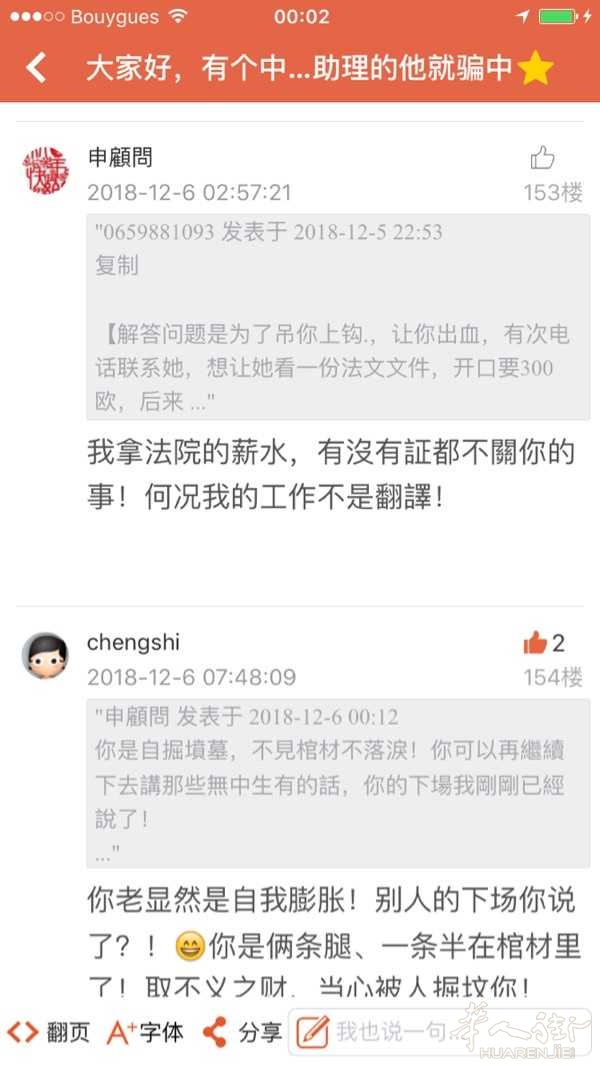This screenshot has height=1068, width=600.
Task: View chengshi's profile avatar
Action: tap(45, 656)
